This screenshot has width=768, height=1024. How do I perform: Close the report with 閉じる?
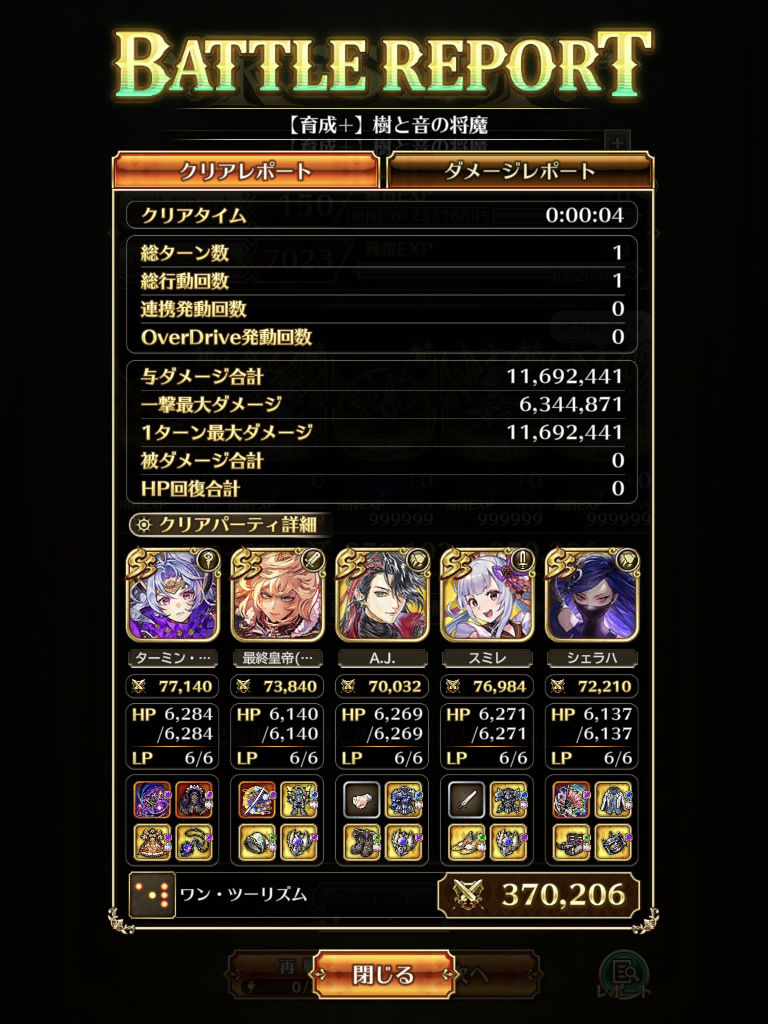[x=383, y=974]
